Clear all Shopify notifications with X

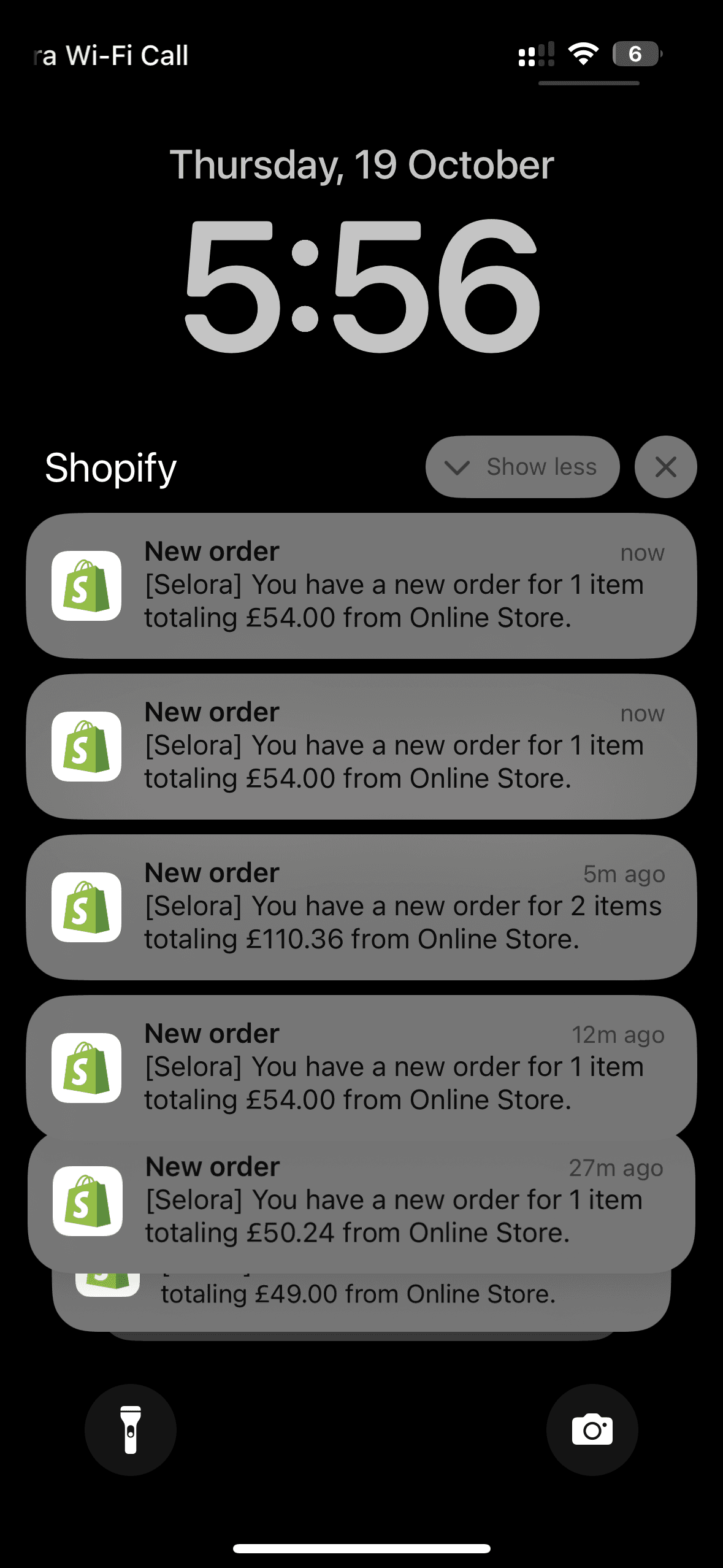pyautogui.click(x=665, y=467)
